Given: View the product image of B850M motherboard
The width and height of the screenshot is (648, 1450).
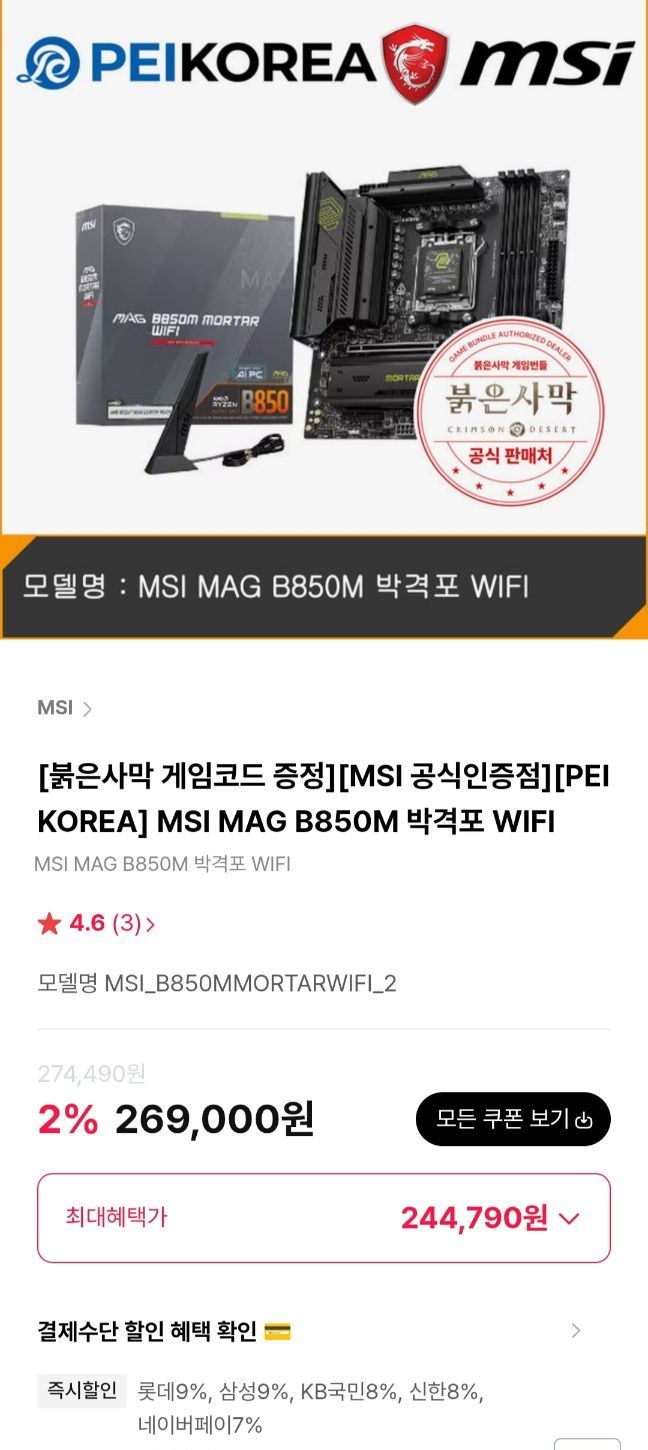Looking at the screenshot, I should pyautogui.click(x=323, y=320).
